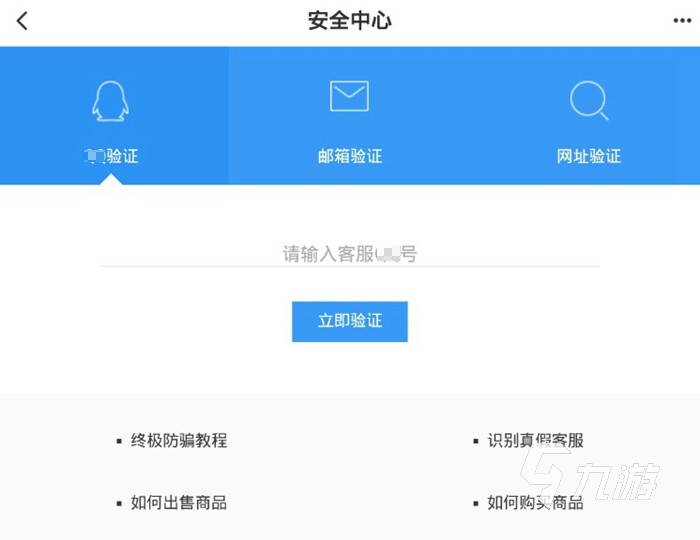Tap the 立即验证 button

(x=349, y=322)
